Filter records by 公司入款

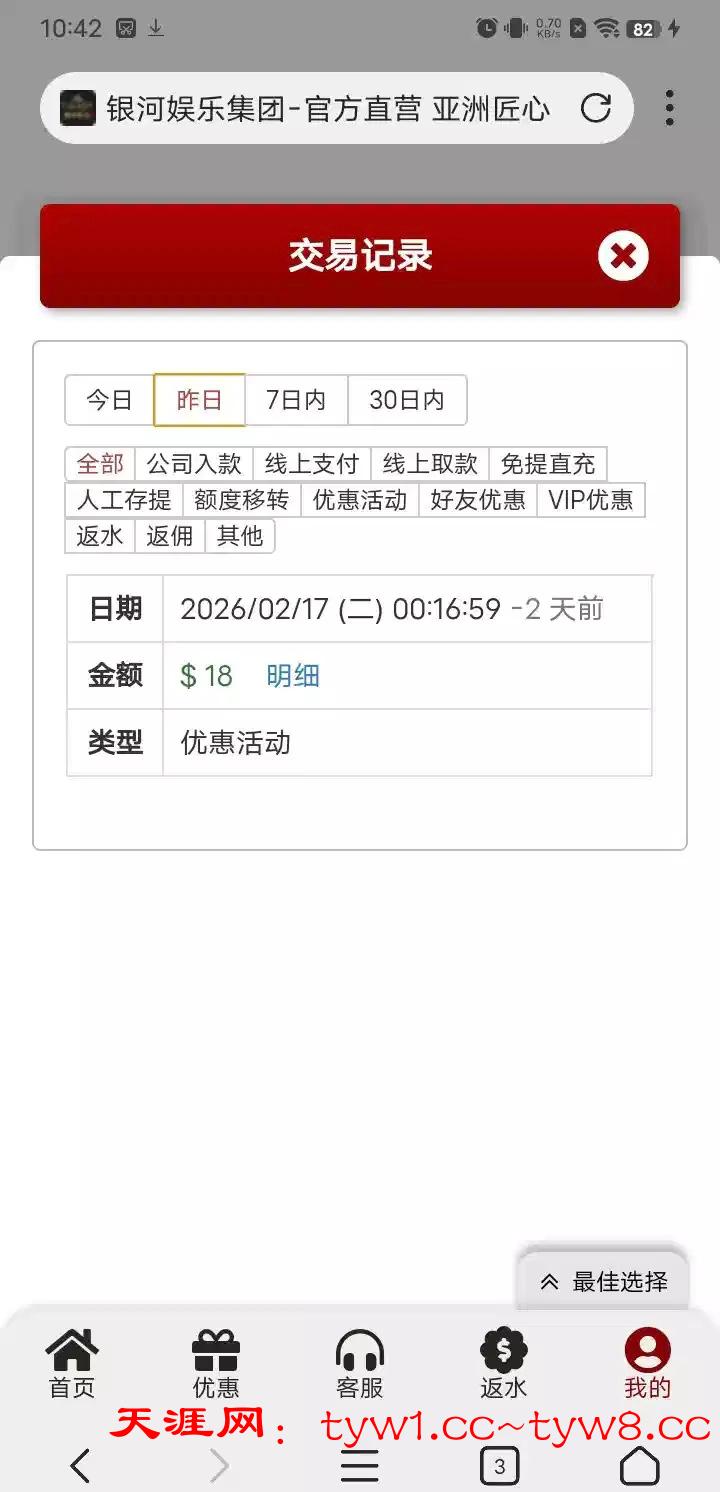[194, 464]
